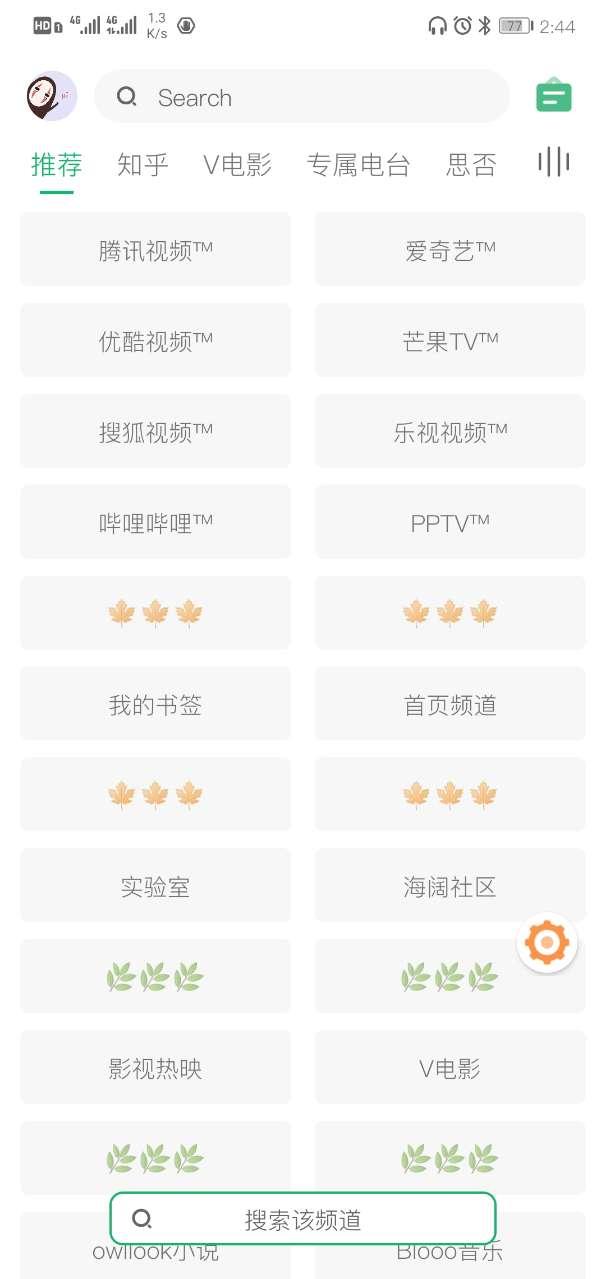This screenshot has width=606, height=1279.
Task: Visit 海阔社区
Action: [450, 887]
